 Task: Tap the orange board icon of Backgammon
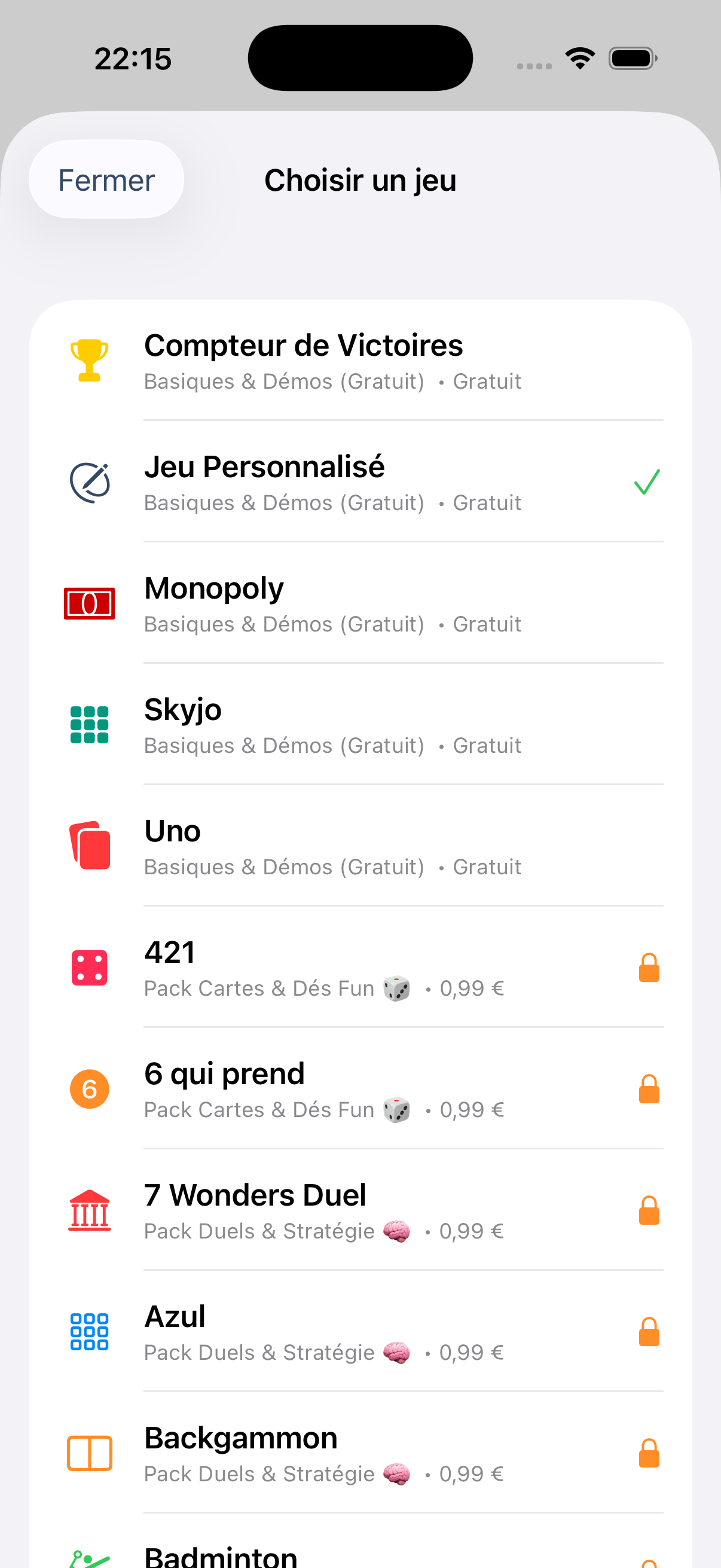[x=89, y=1453]
